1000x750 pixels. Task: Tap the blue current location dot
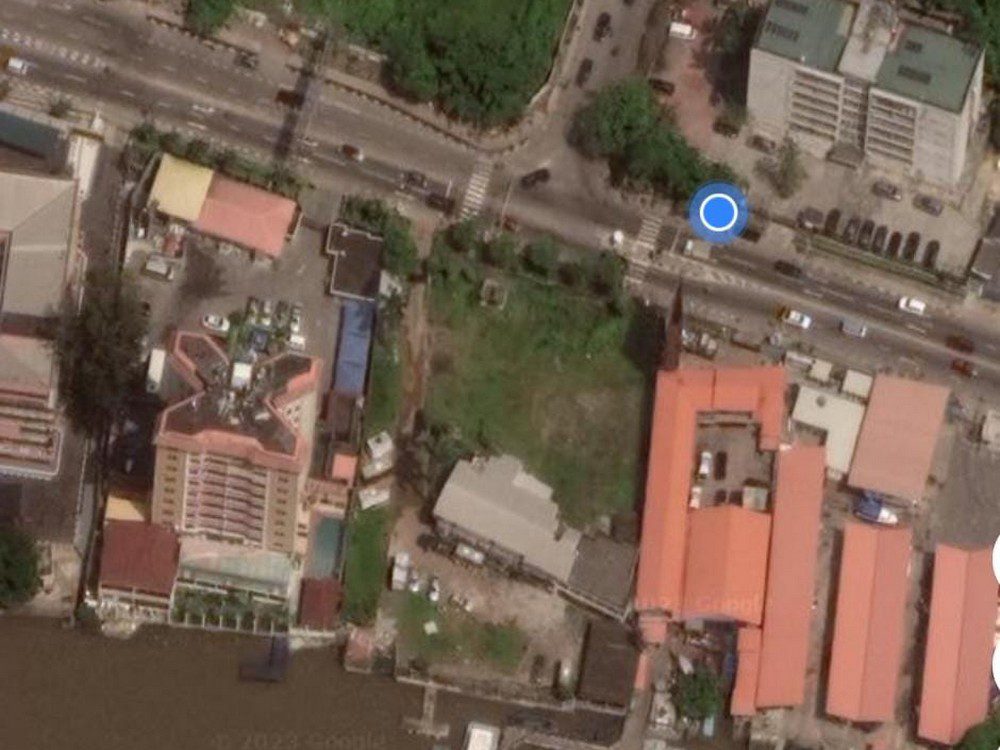pyautogui.click(x=718, y=212)
